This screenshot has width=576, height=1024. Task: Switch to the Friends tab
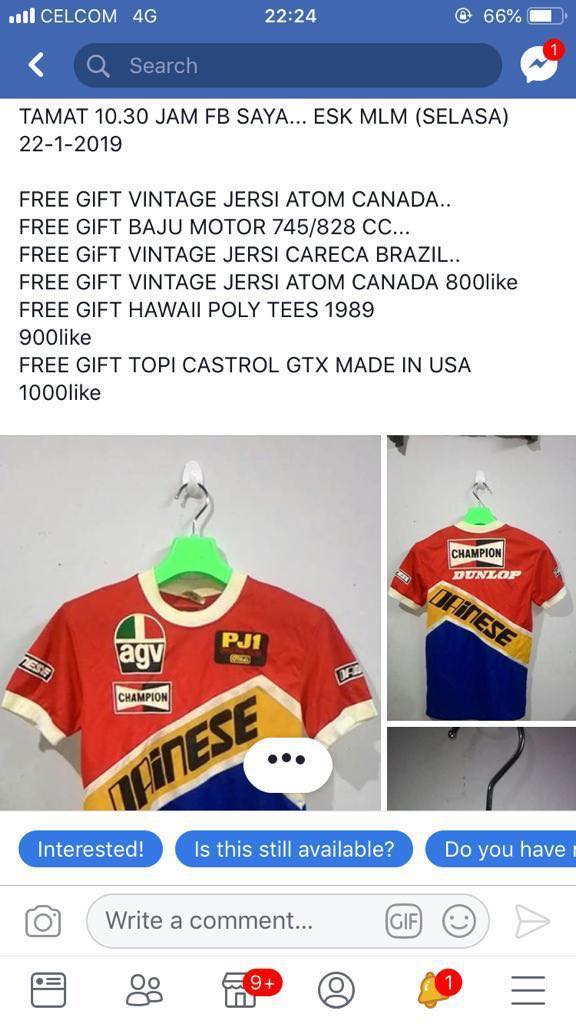(x=144, y=990)
